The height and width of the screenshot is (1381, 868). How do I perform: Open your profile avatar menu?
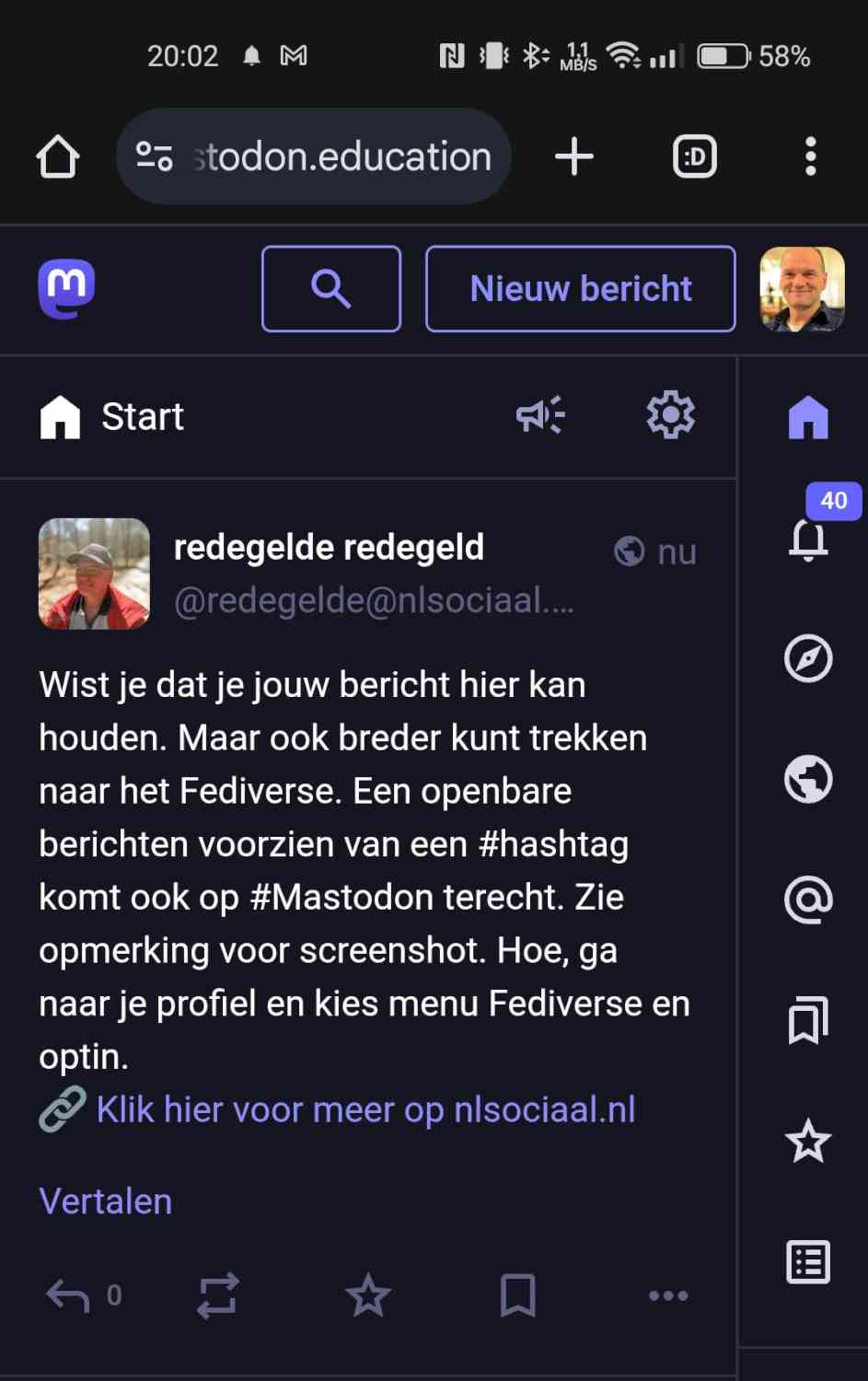tap(802, 288)
